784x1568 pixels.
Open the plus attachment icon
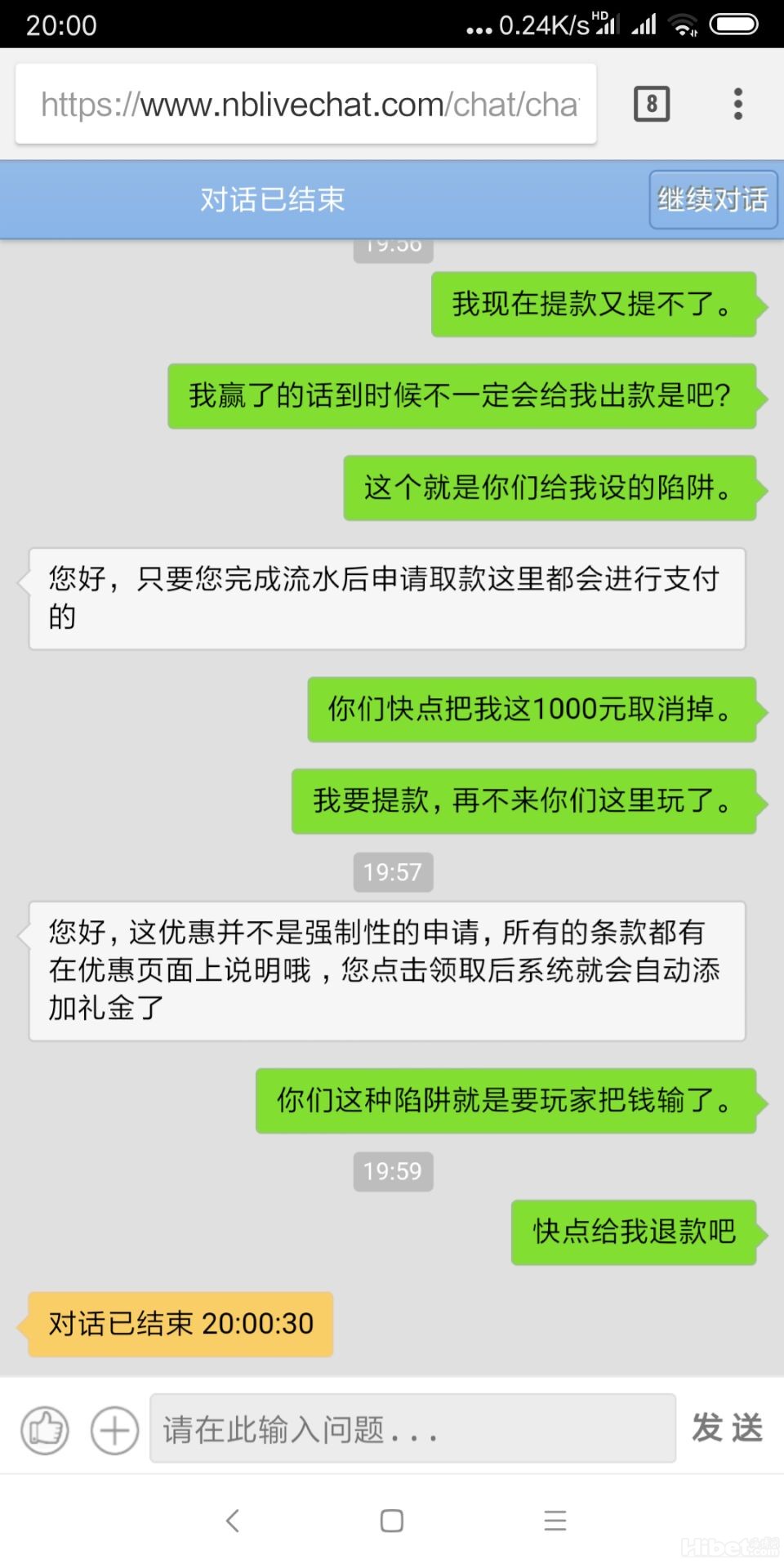coord(114,1430)
